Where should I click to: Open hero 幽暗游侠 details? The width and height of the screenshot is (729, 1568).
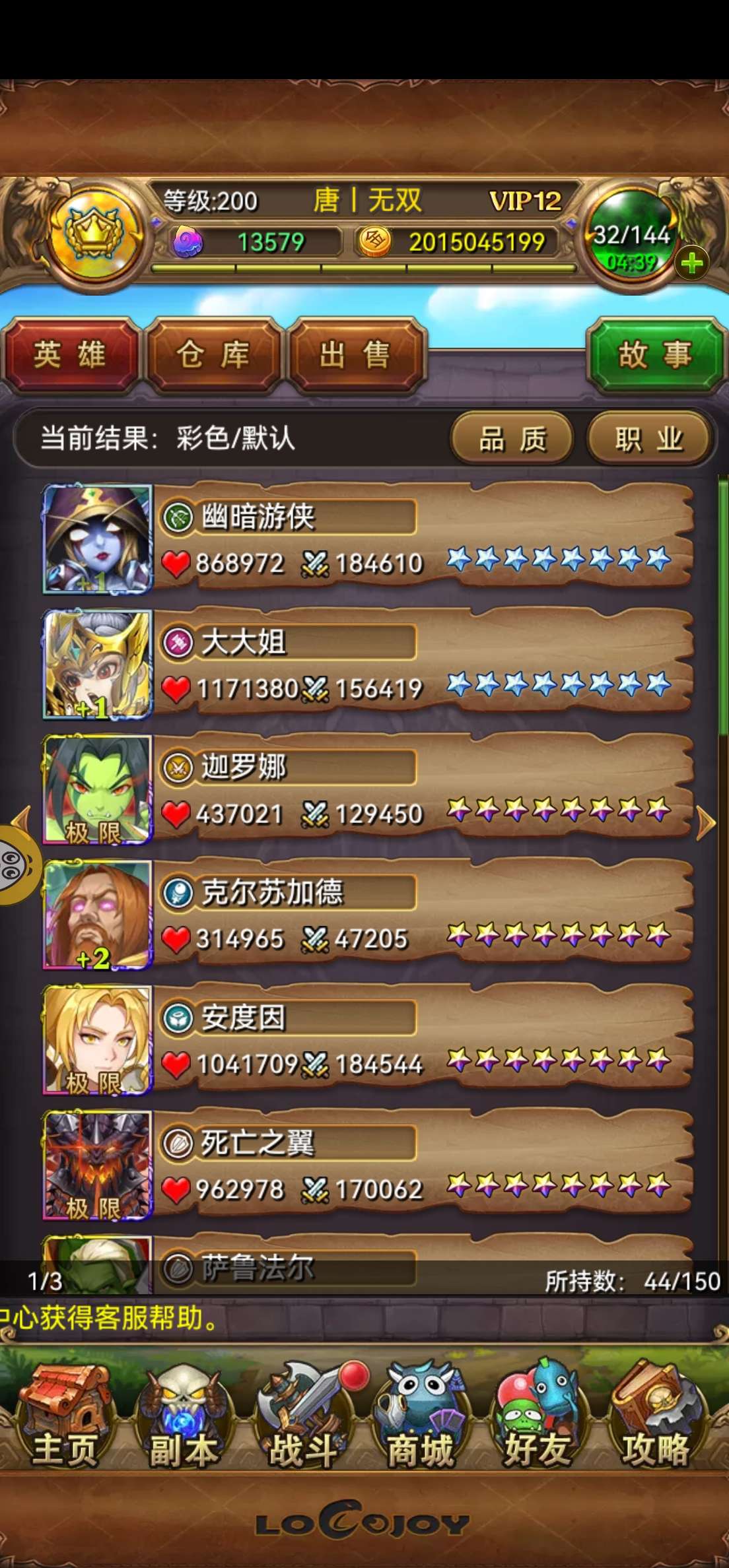click(x=367, y=539)
